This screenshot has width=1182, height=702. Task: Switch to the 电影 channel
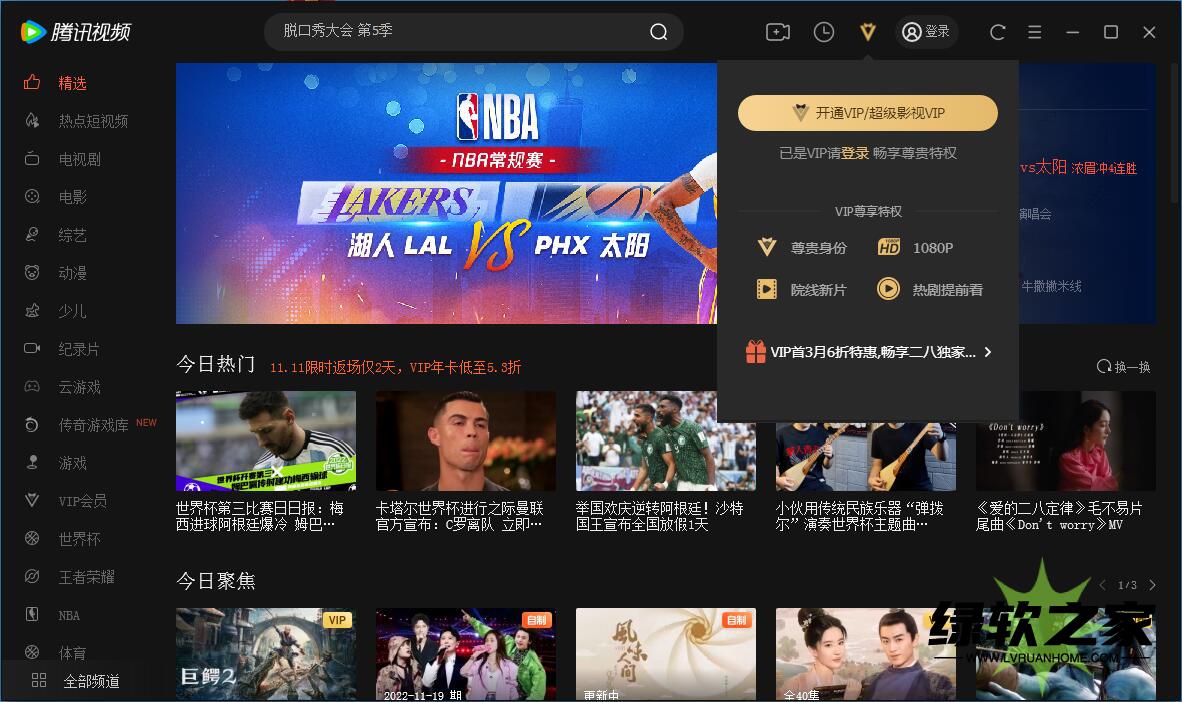[x=72, y=197]
